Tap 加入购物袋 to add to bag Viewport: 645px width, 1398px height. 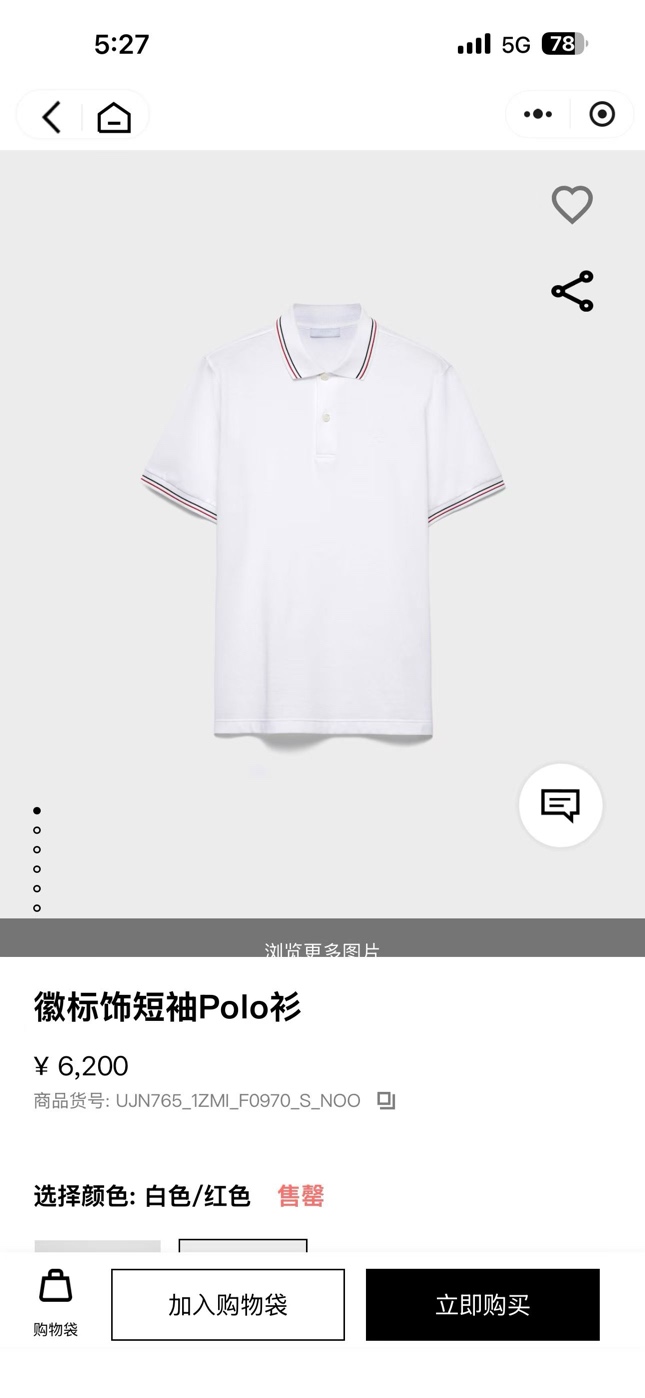click(228, 1305)
